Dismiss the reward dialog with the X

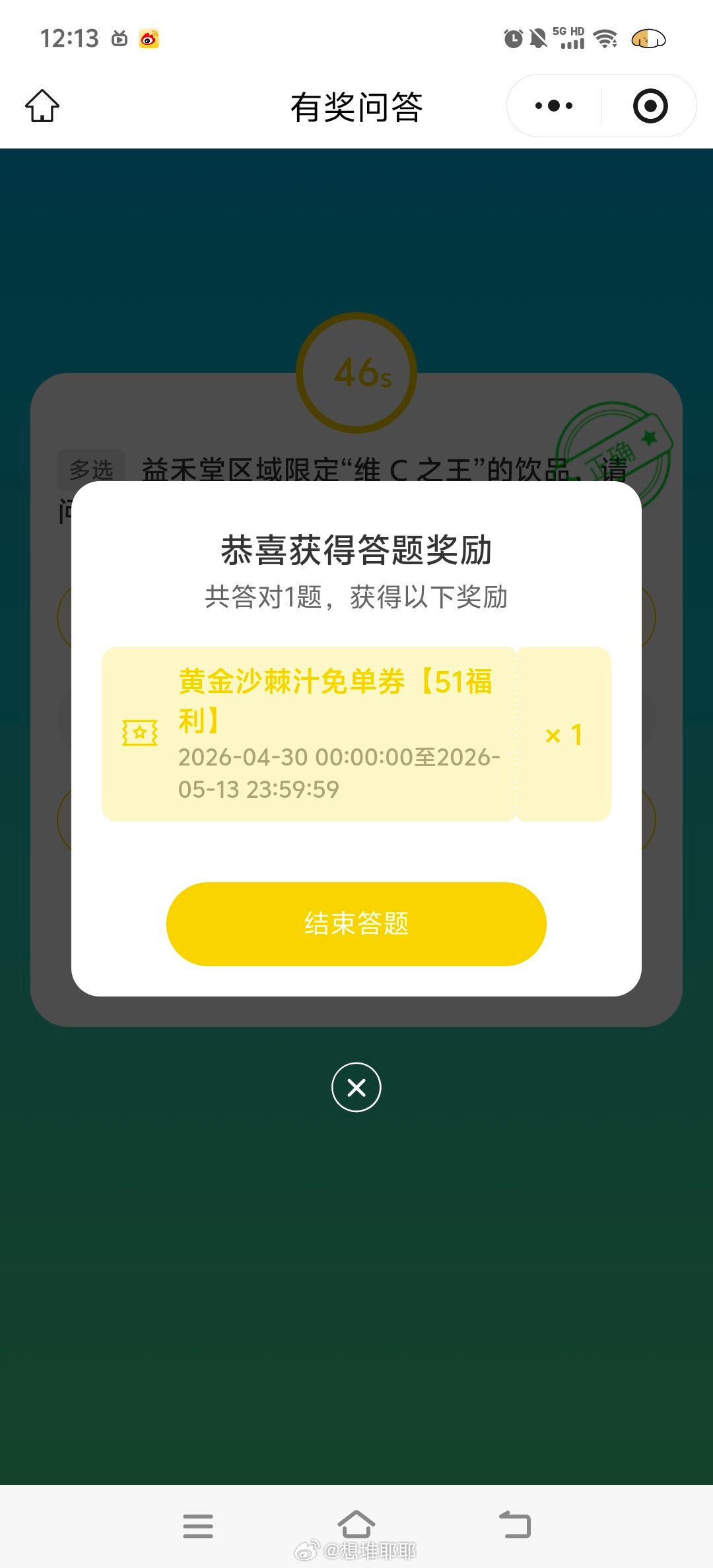356,1087
